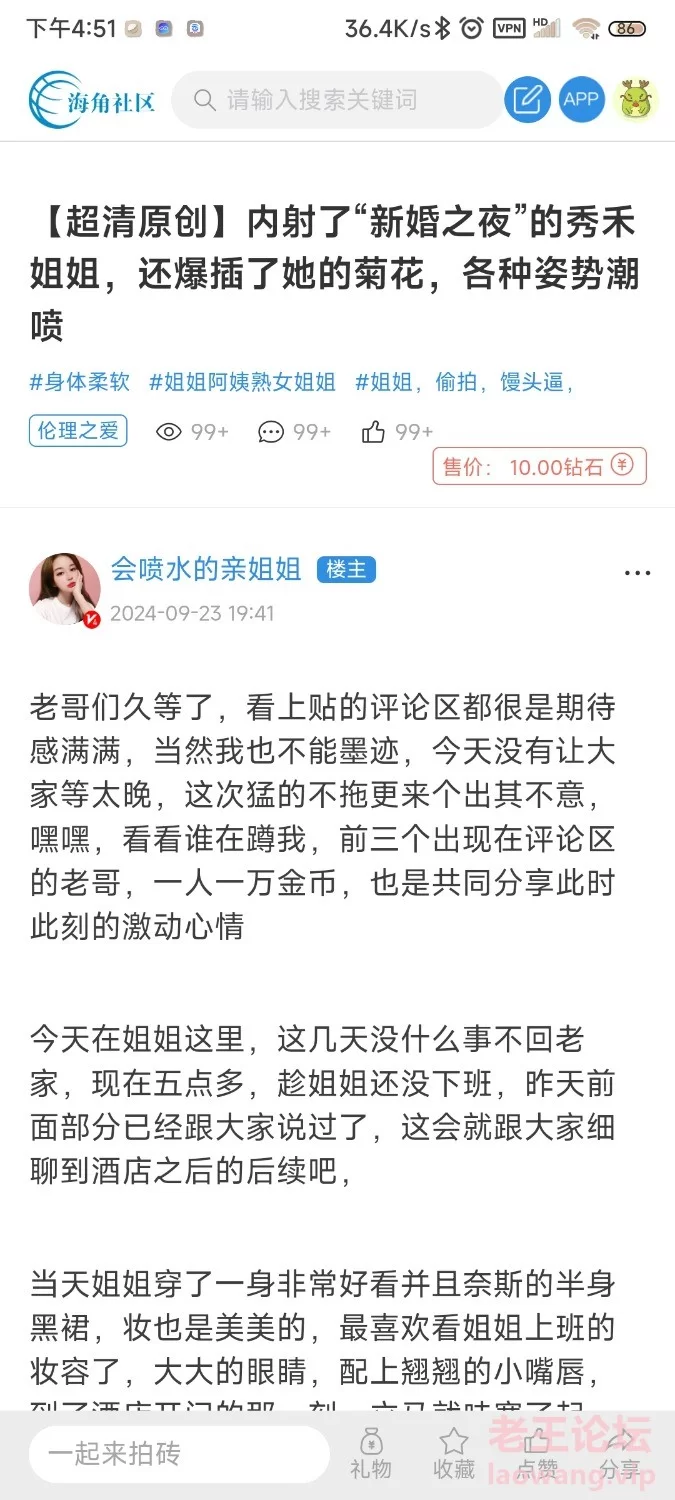Like the post with 点赞
The height and width of the screenshot is (1500, 675).
(537, 1453)
